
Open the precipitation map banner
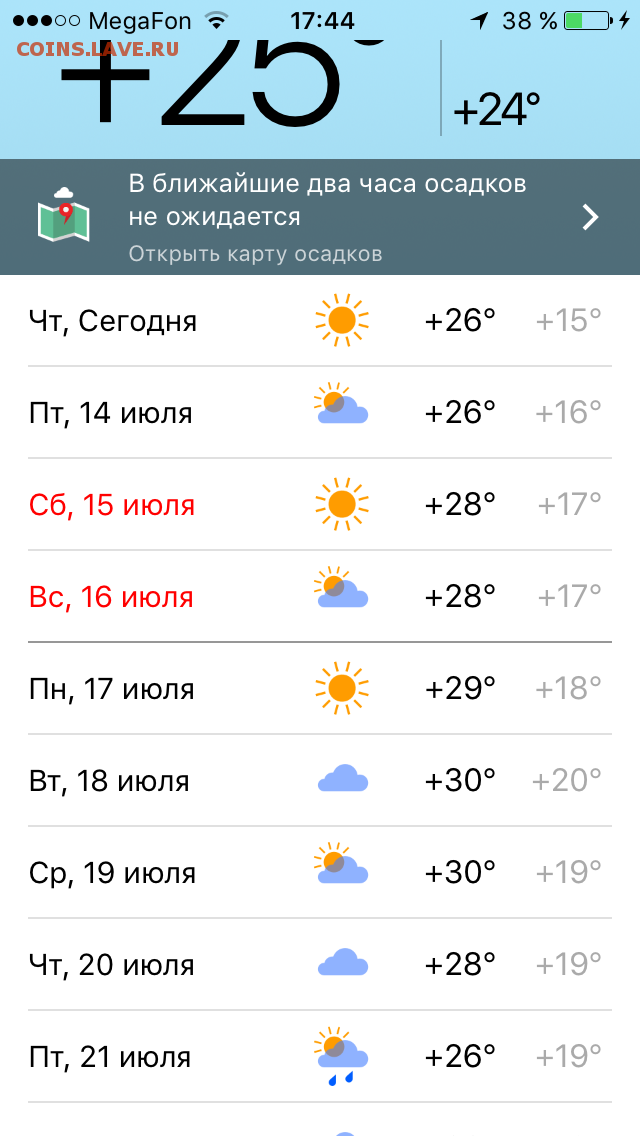point(320,217)
